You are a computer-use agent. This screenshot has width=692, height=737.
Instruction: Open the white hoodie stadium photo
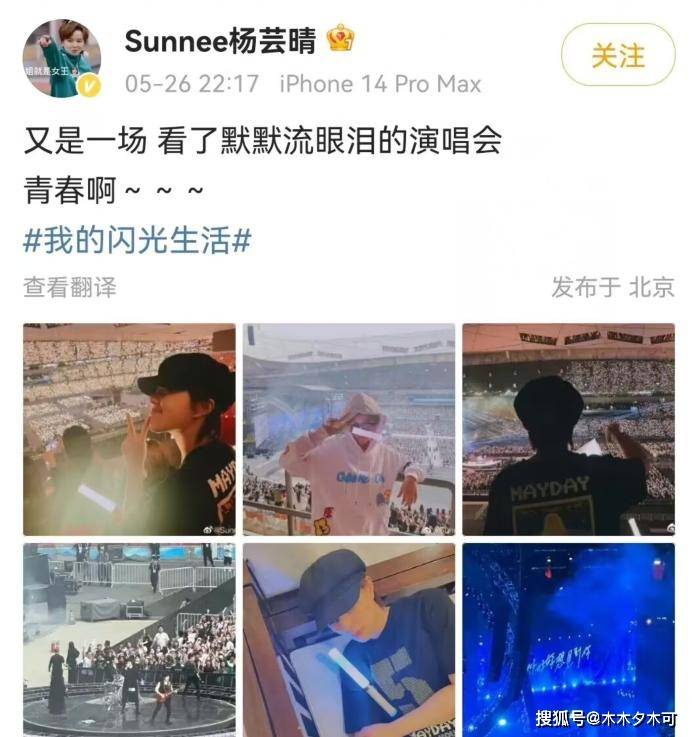tap(348, 429)
